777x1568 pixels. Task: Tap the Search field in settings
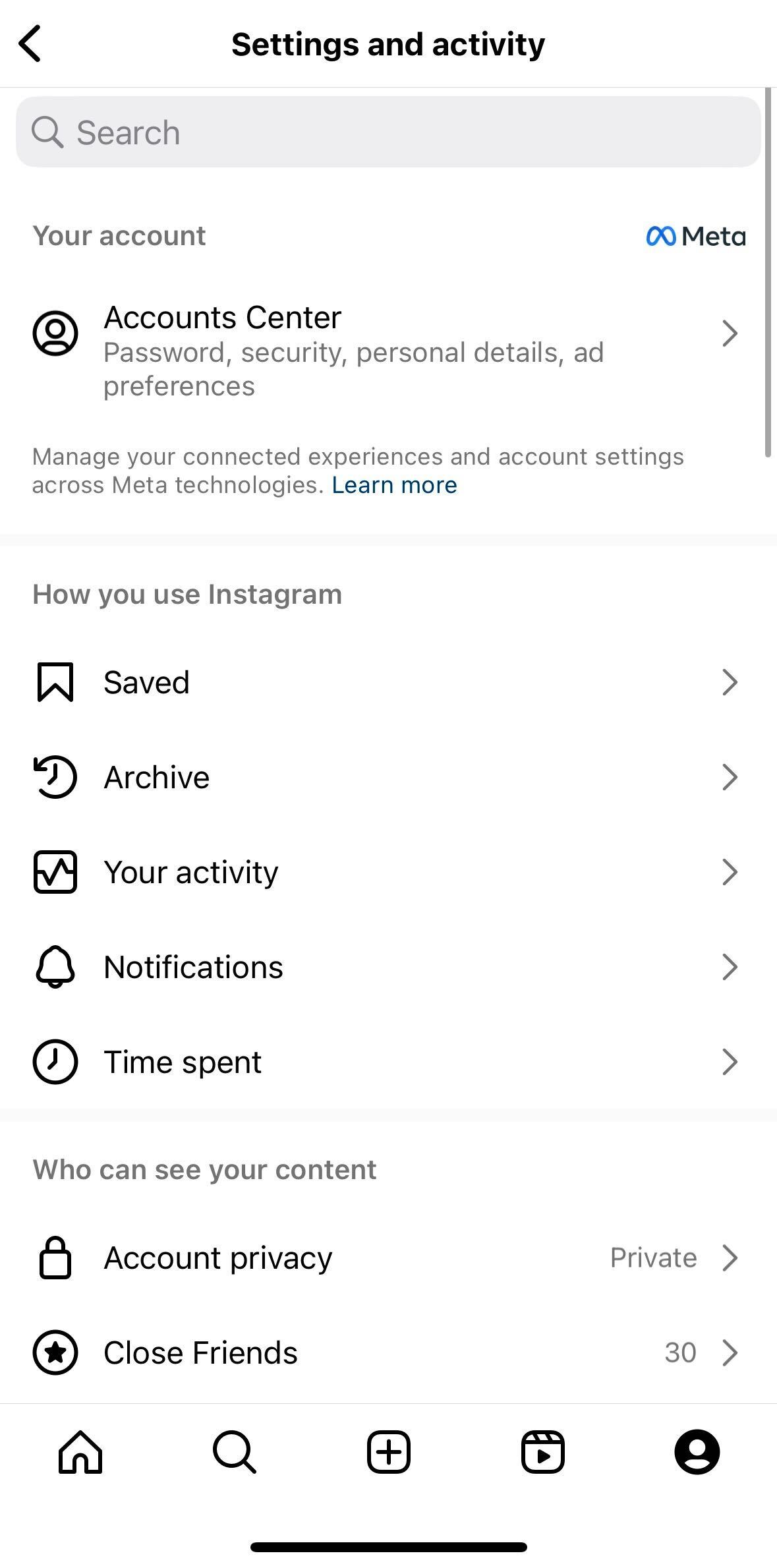tap(388, 132)
